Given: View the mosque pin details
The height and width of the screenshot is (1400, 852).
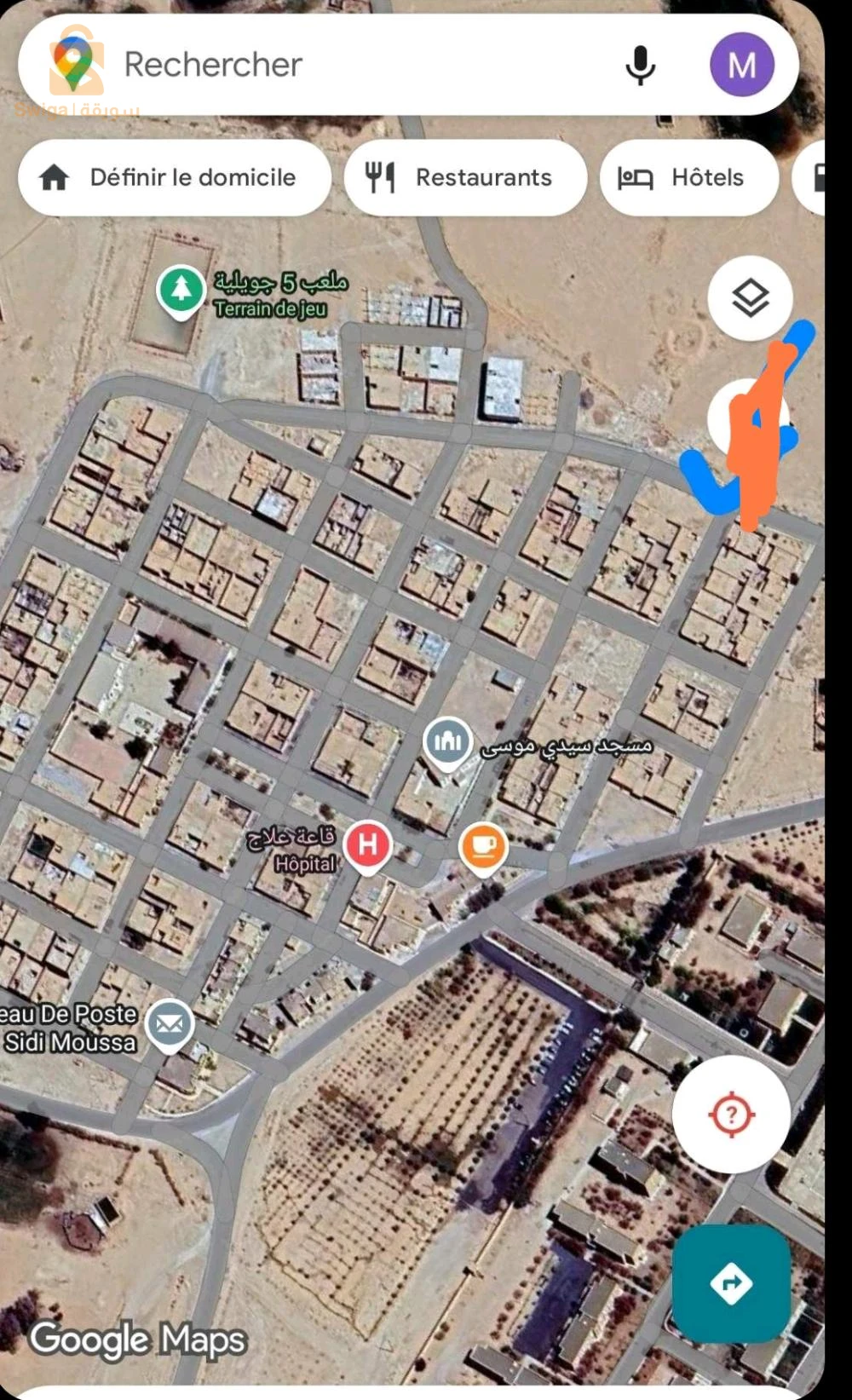Looking at the screenshot, I should [x=447, y=741].
